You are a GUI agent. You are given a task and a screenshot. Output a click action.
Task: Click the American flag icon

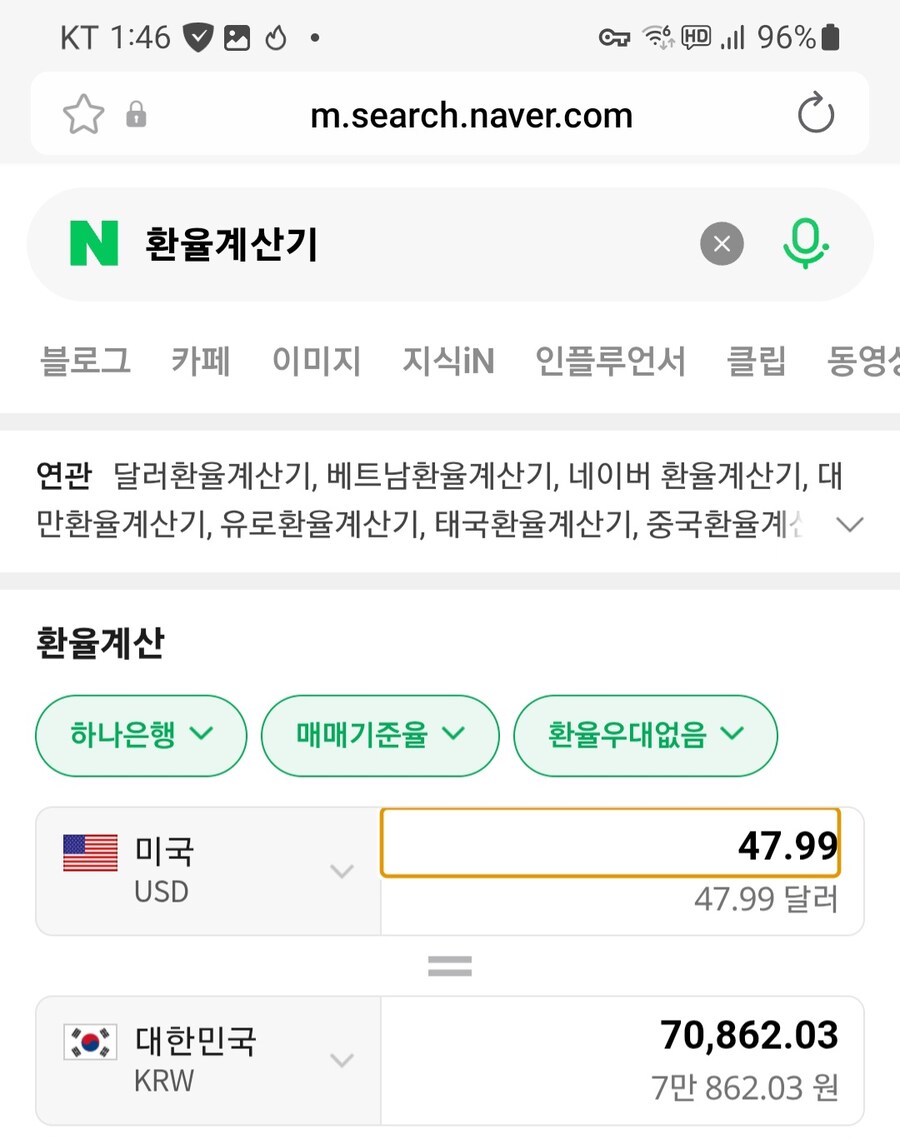(x=88, y=855)
